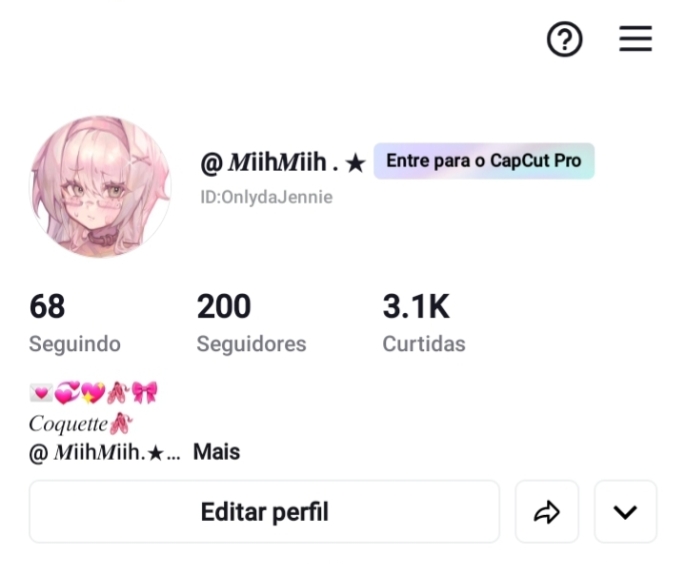Open the hamburger menu

635,40
